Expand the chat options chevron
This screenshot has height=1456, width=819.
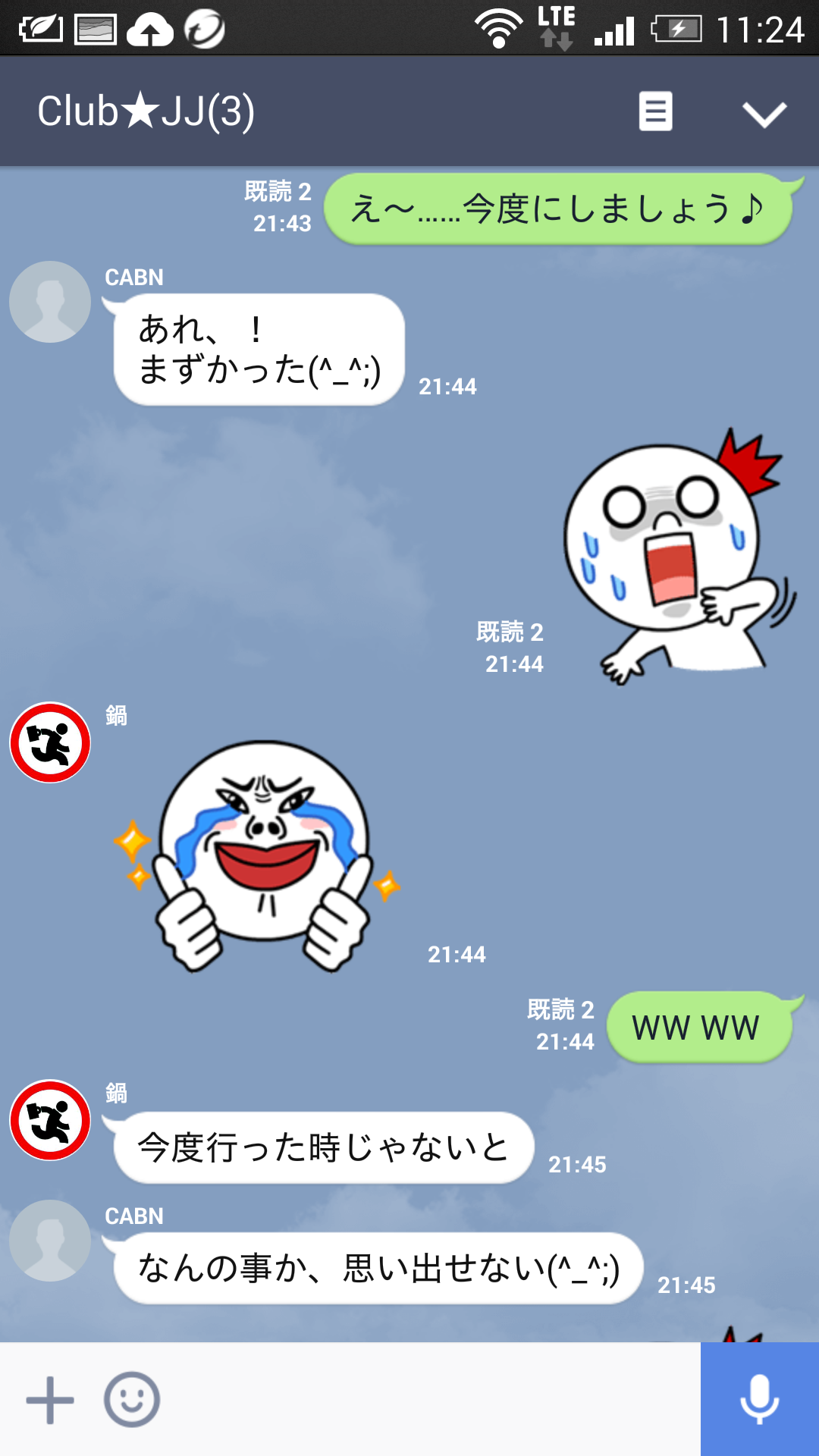764,114
